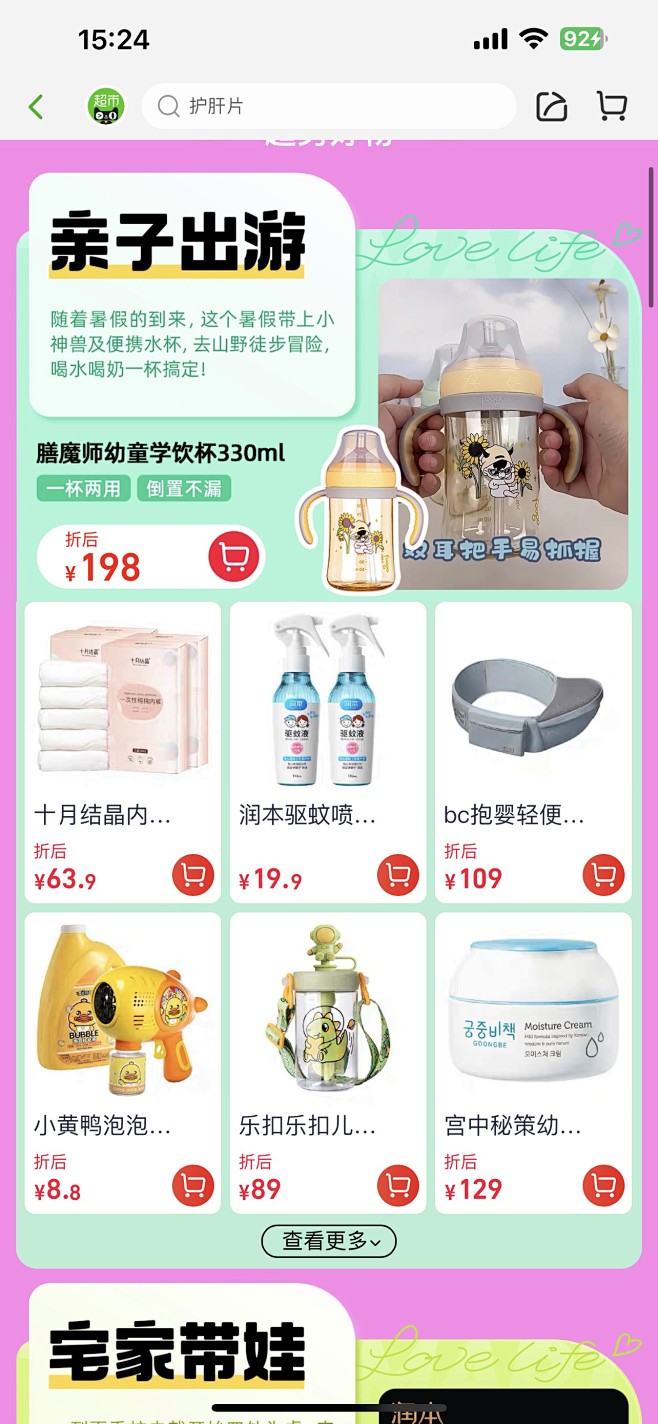Open the 小黄鸭泡泡 product card

click(x=123, y=1063)
